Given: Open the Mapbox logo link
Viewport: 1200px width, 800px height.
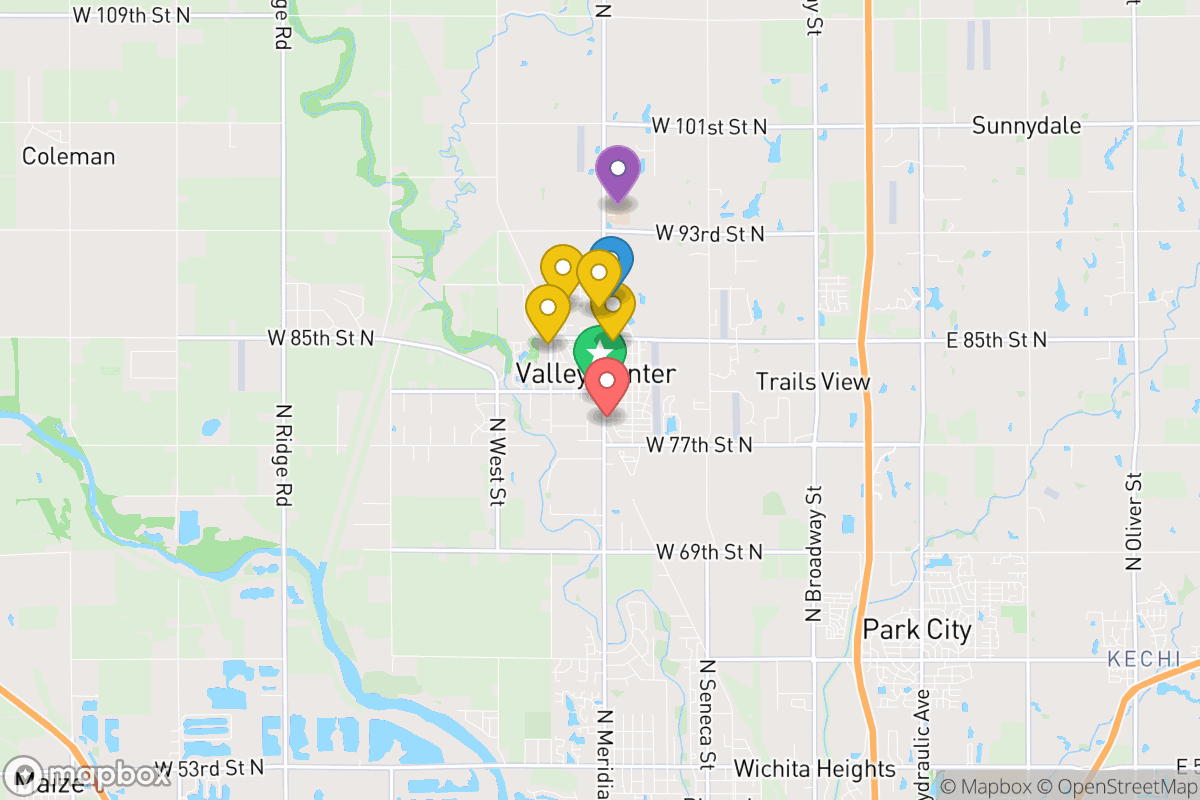Looking at the screenshot, I should click(92, 775).
